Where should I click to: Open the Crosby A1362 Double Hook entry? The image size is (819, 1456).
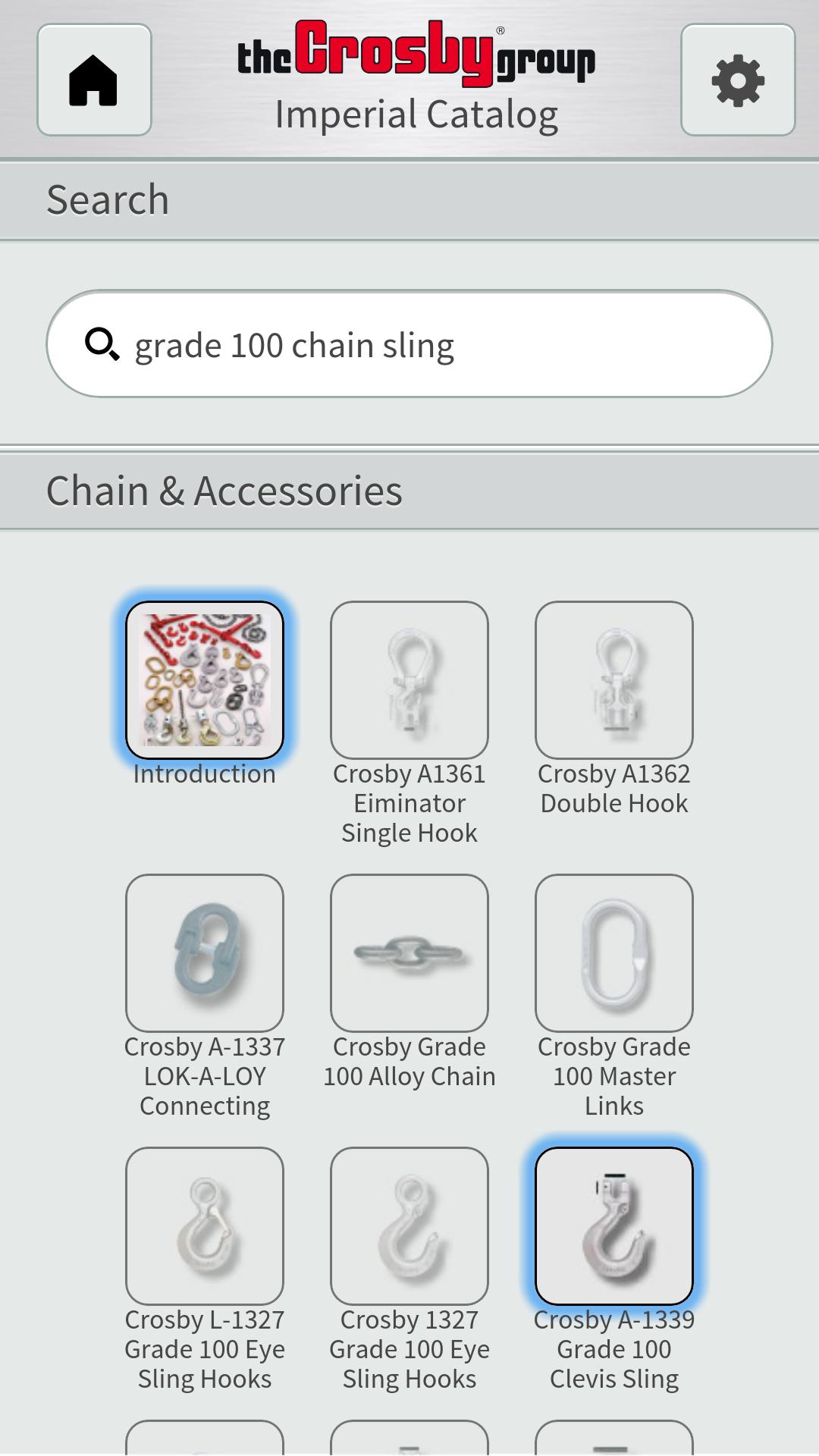pyautogui.click(x=614, y=680)
